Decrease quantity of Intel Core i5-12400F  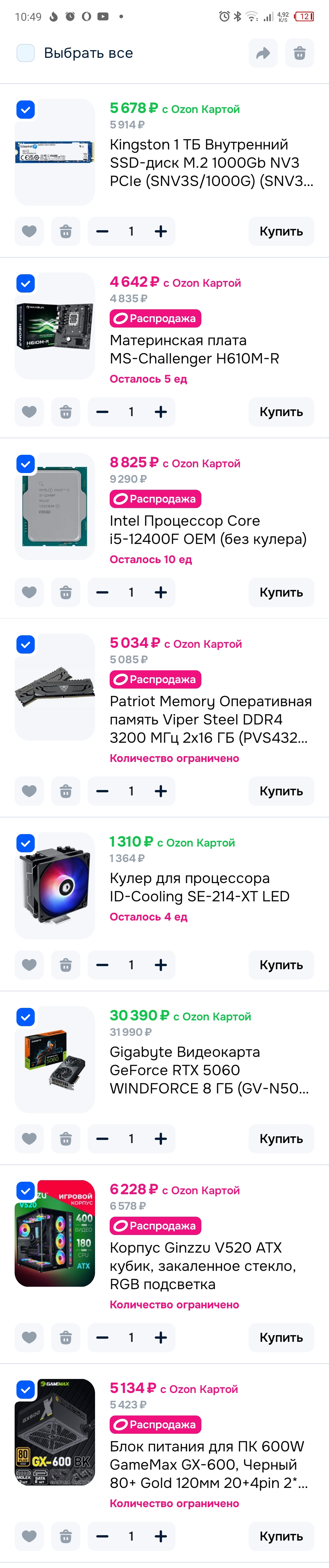pos(102,592)
